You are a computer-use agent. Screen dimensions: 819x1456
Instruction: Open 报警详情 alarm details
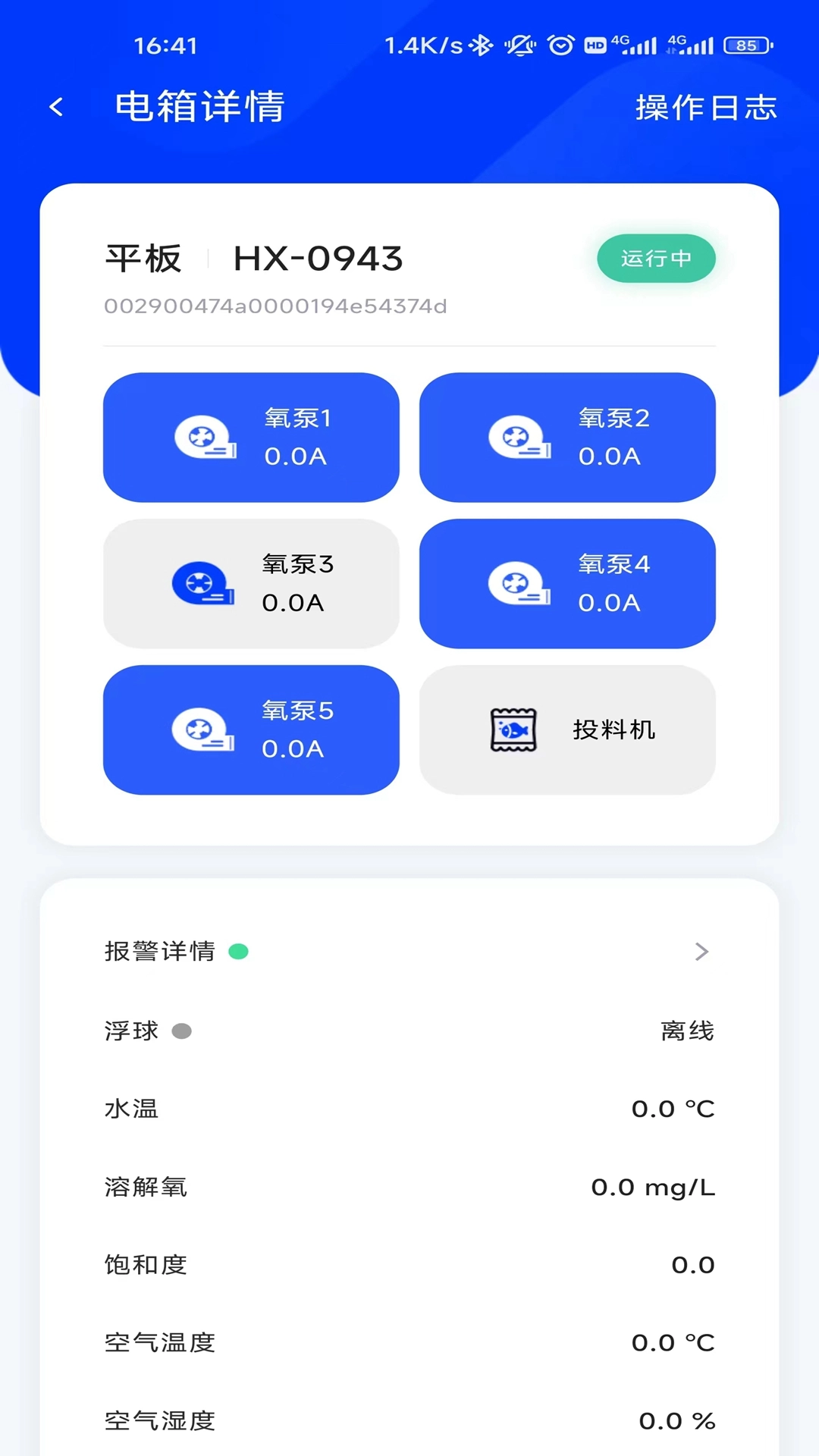pos(409,952)
